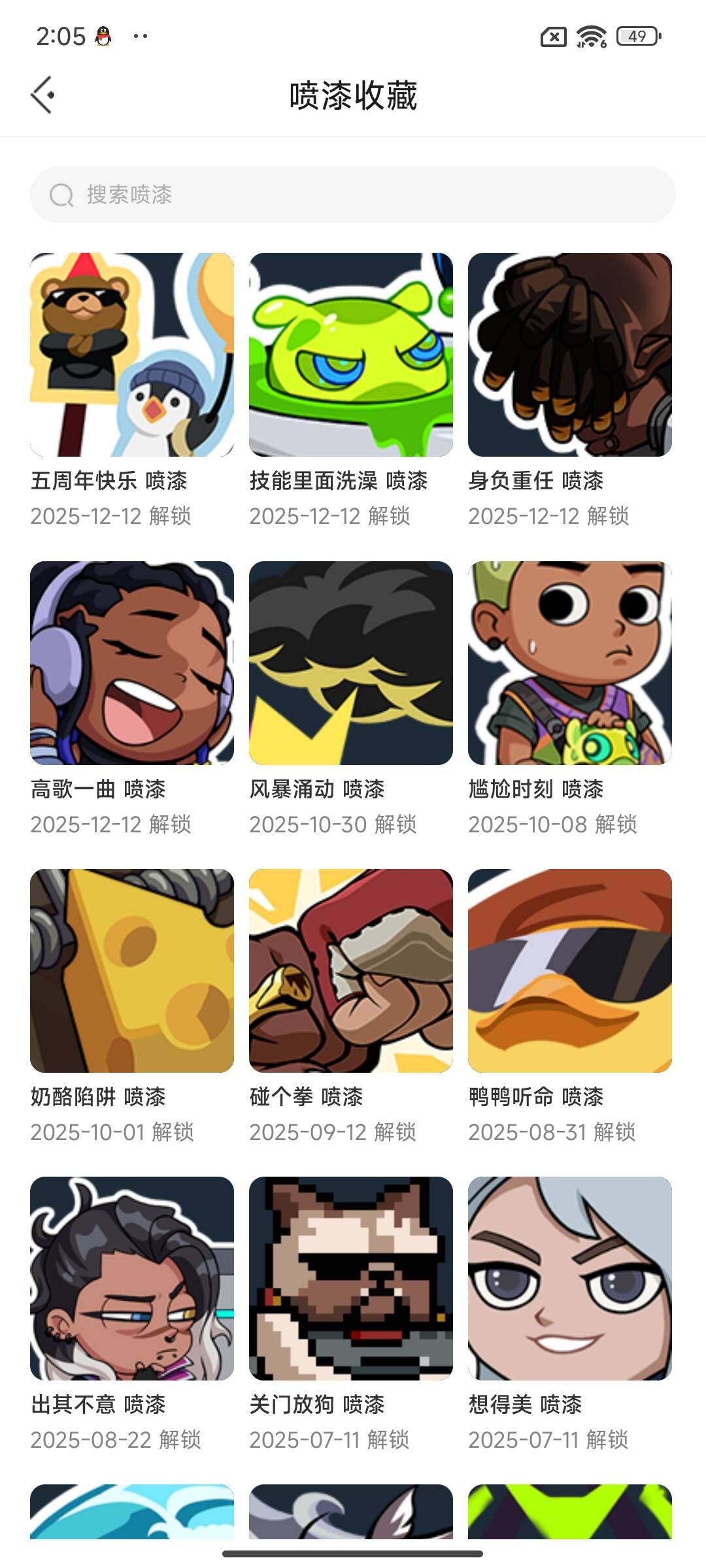The width and height of the screenshot is (706, 1568).
Task: Open the 高歌一曲 喷漆 tile
Action: coord(132,663)
